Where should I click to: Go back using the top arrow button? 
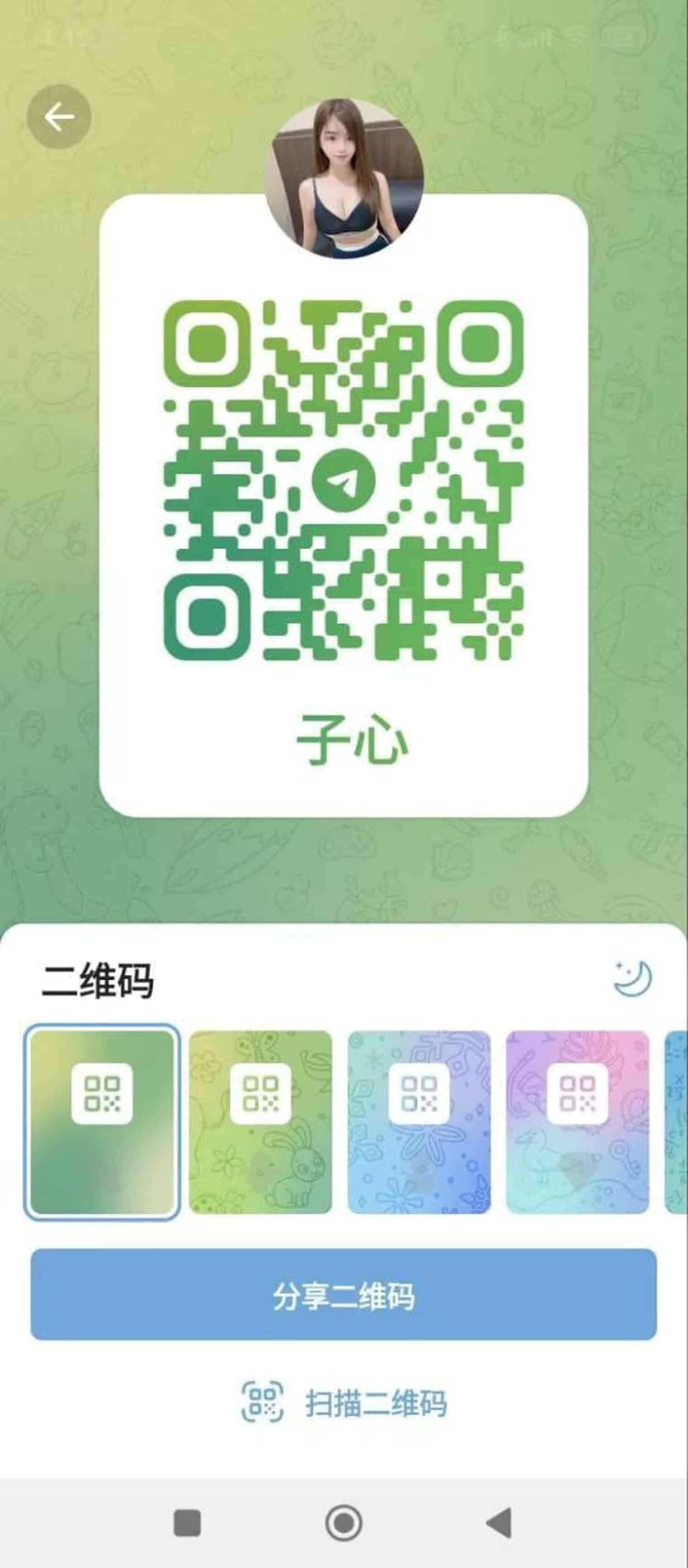pyautogui.click(x=59, y=117)
